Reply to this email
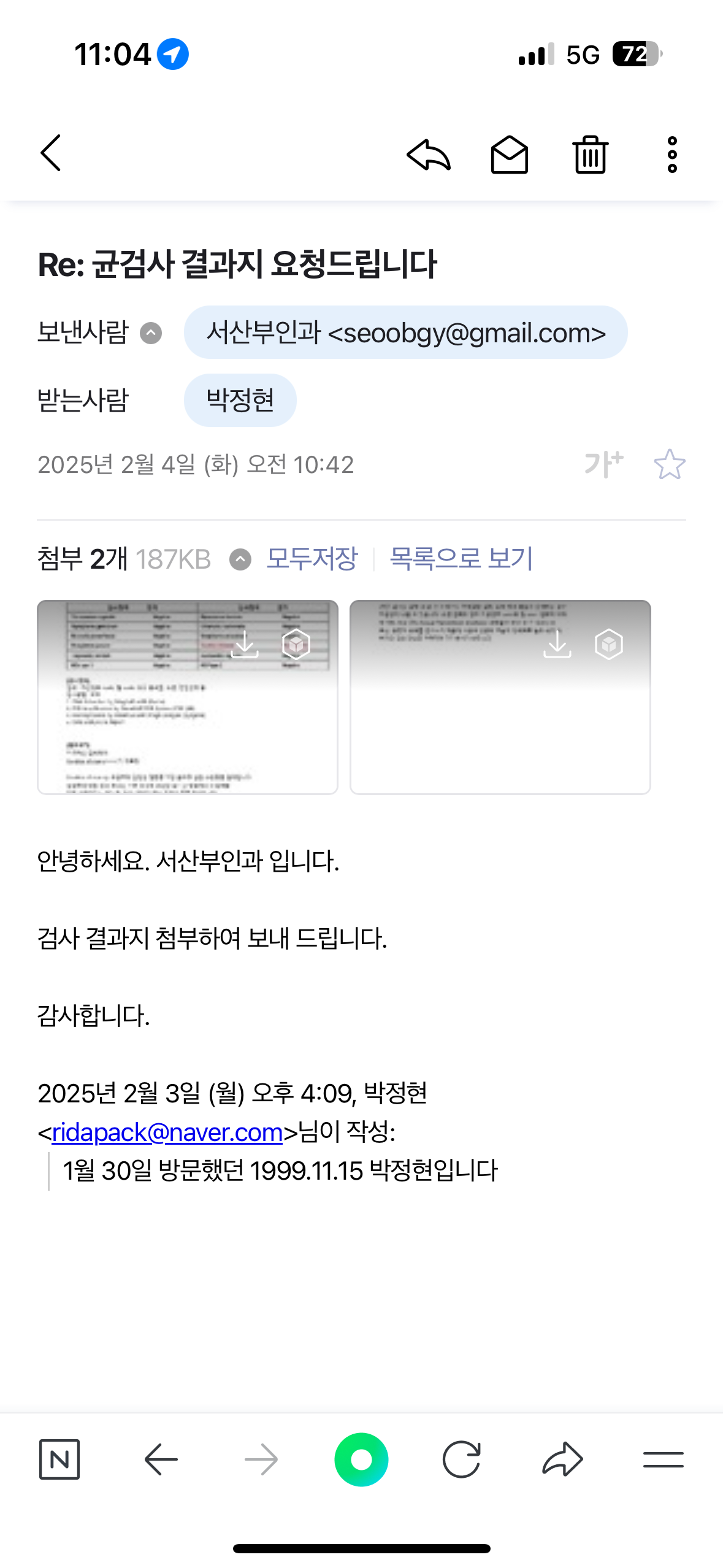Image resolution: width=723 pixels, height=1568 pixels. (x=429, y=155)
